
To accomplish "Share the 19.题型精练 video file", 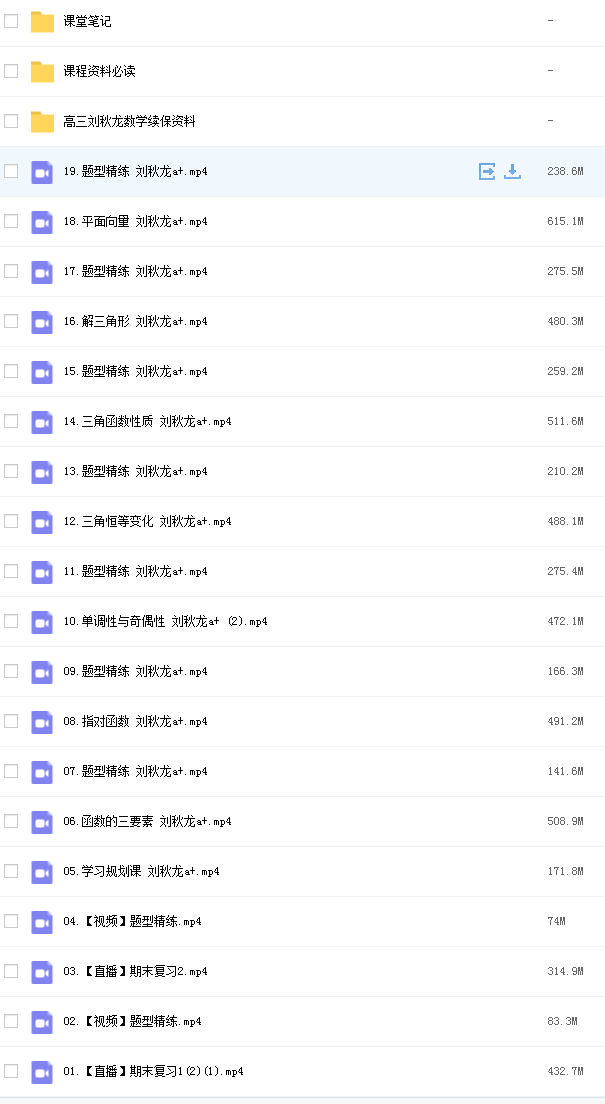I will pyautogui.click(x=487, y=171).
